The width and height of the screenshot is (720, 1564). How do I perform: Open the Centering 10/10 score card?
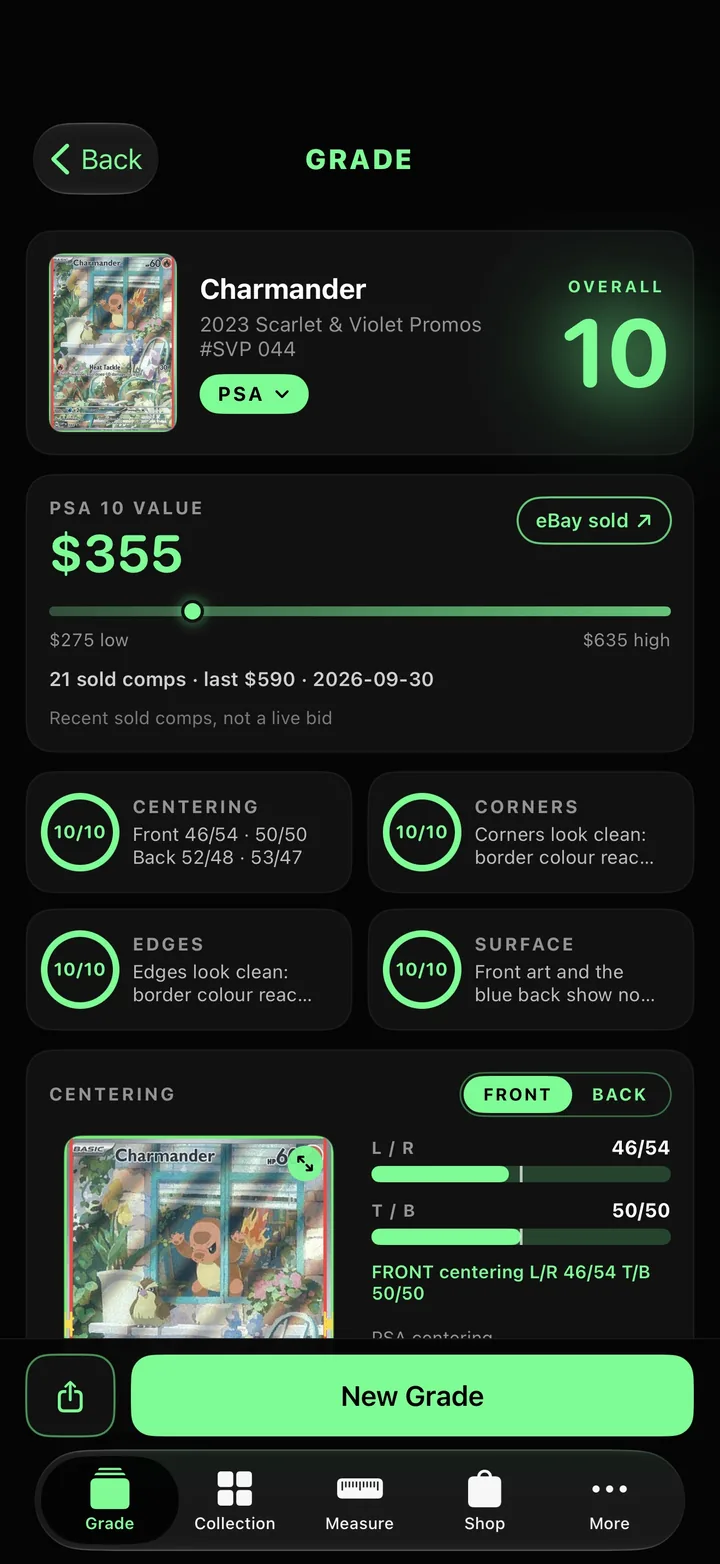(x=189, y=832)
